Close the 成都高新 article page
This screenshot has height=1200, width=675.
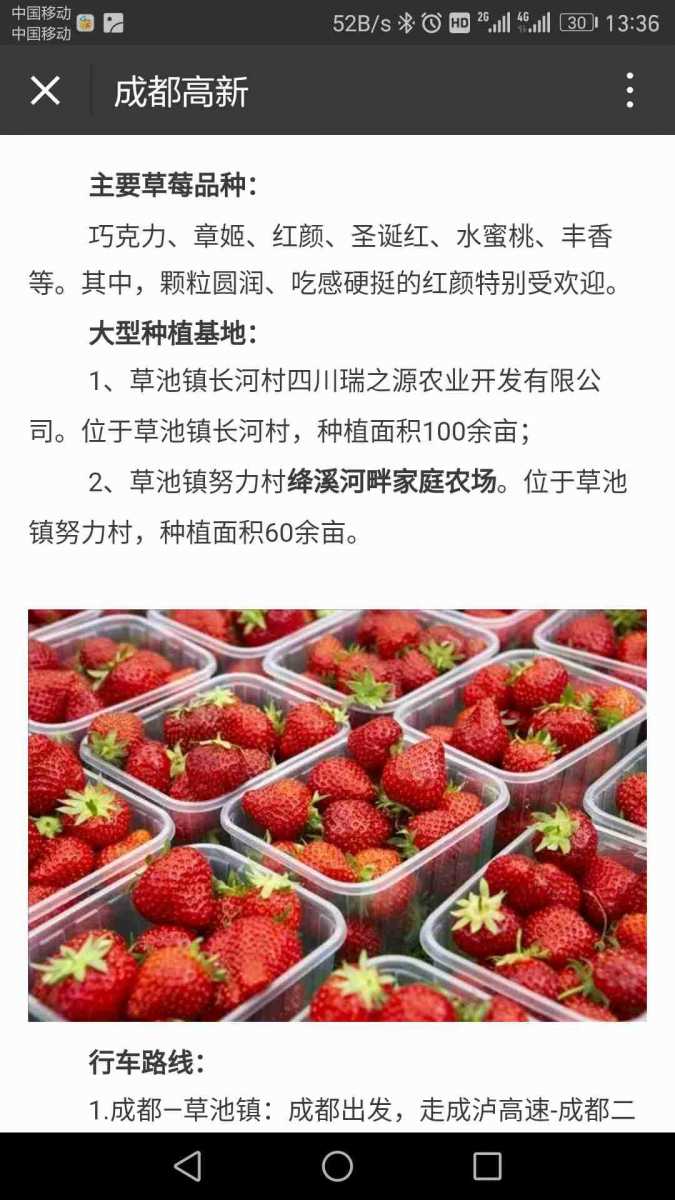click(x=45, y=91)
